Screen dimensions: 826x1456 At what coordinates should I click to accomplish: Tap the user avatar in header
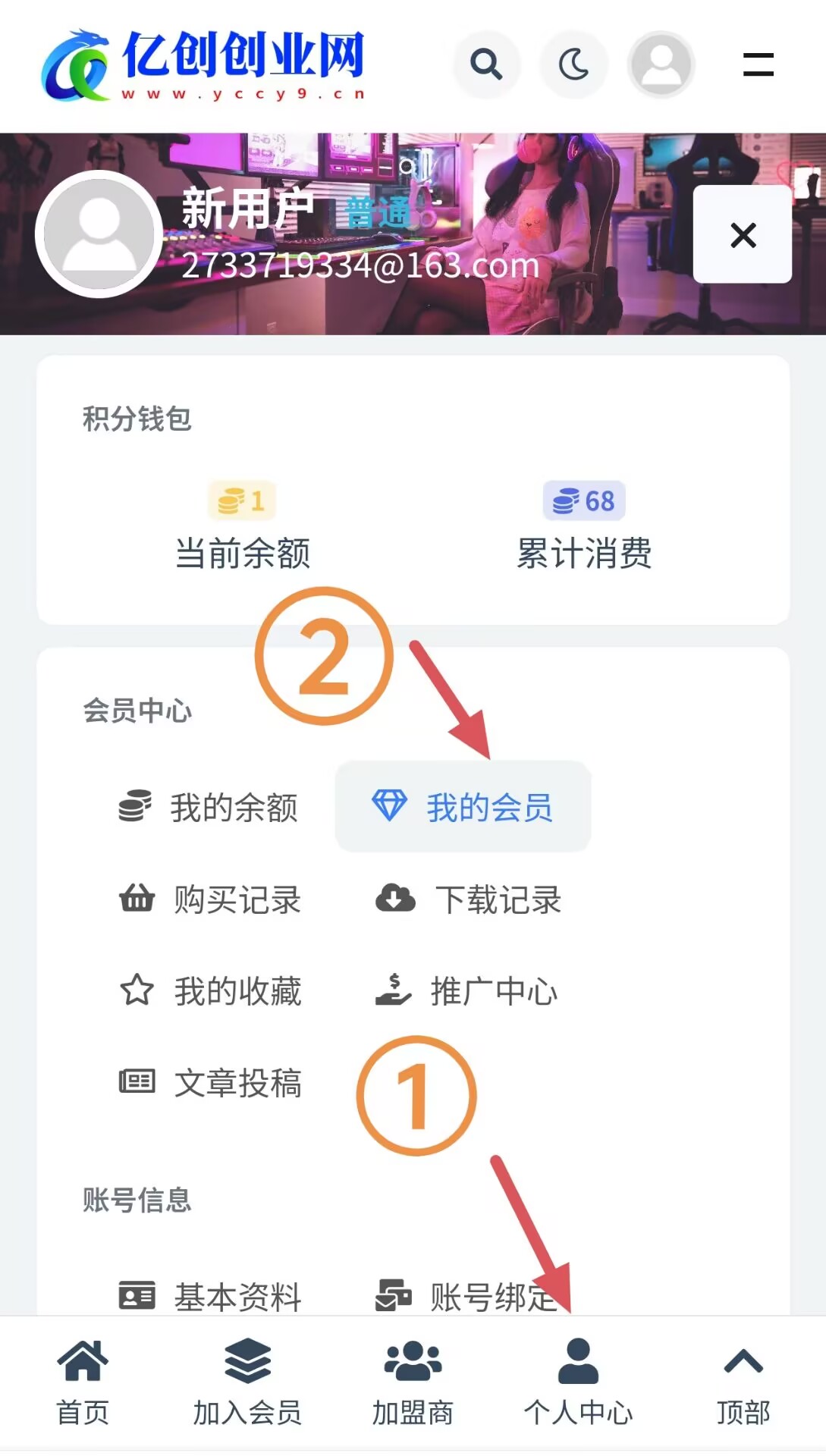click(x=661, y=64)
